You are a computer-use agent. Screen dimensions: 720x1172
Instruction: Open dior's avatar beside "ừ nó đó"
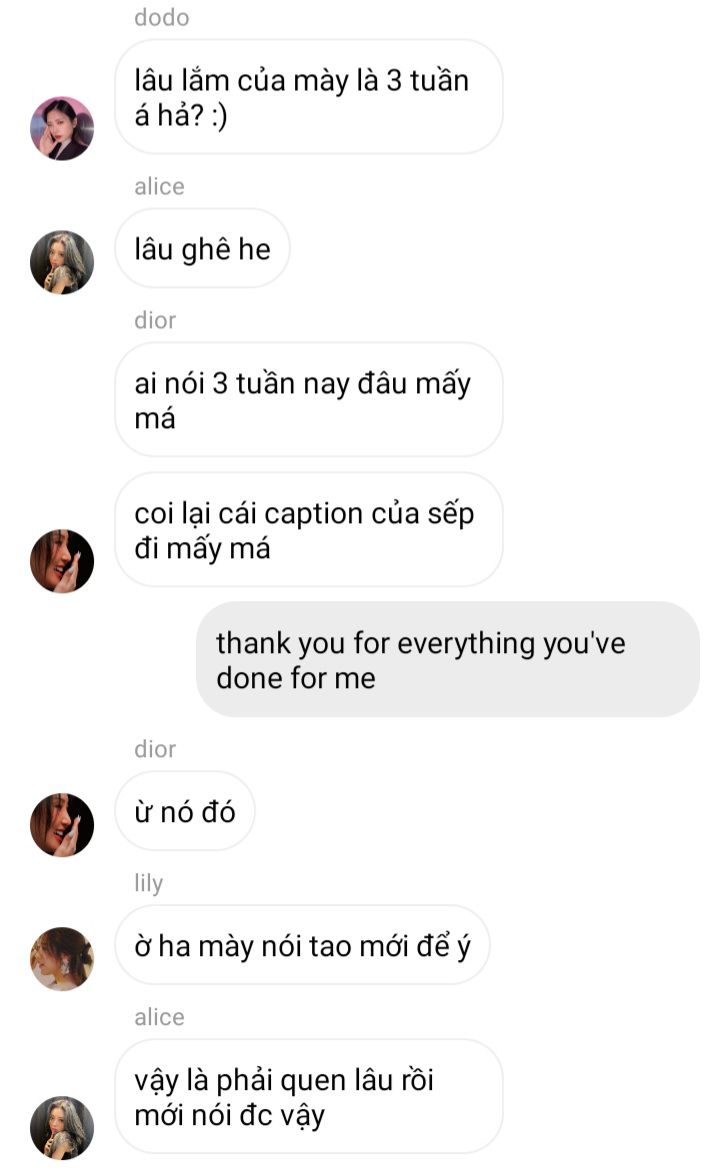[x=62, y=824]
